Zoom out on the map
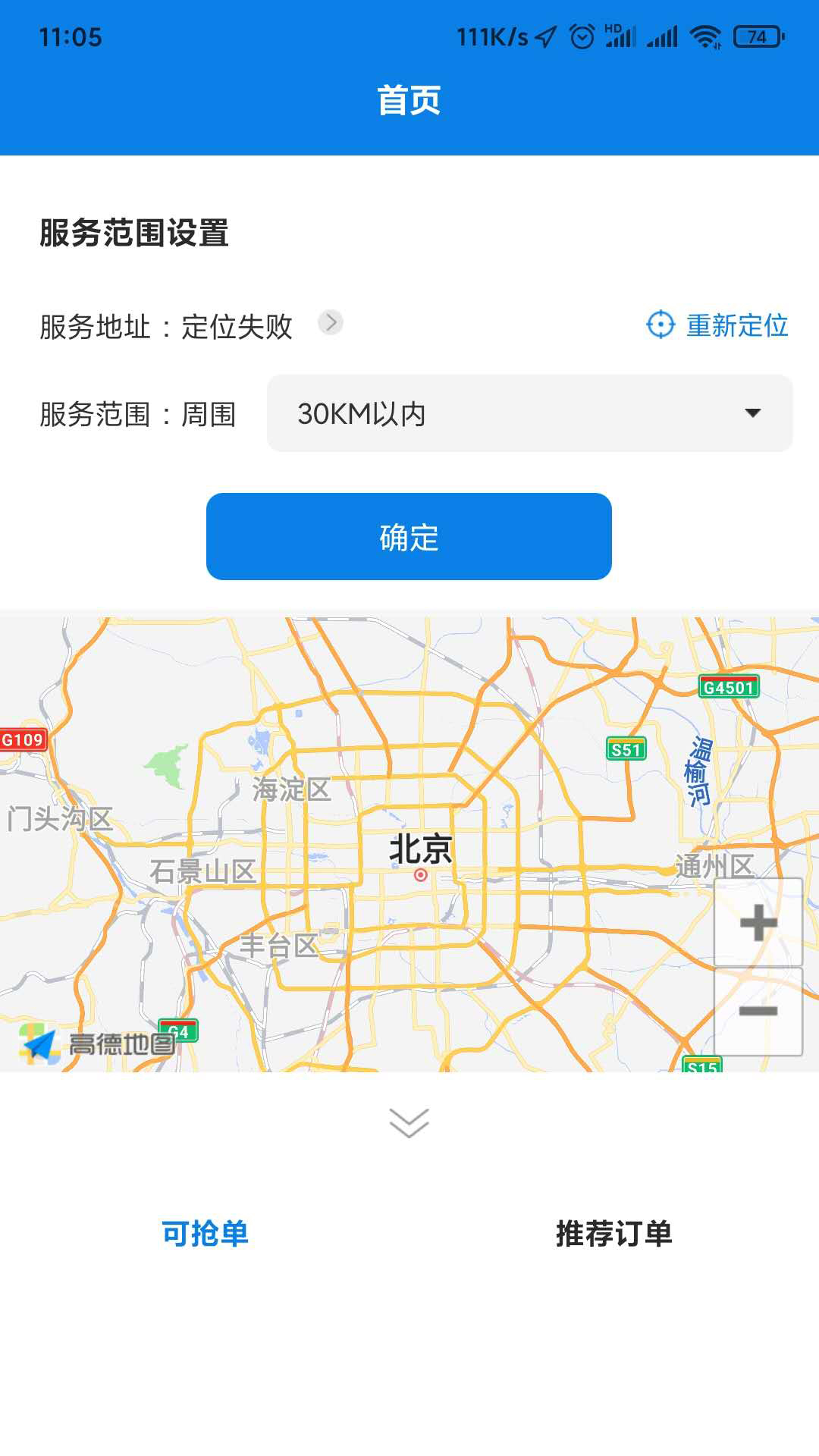The image size is (819, 1456). click(758, 1011)
